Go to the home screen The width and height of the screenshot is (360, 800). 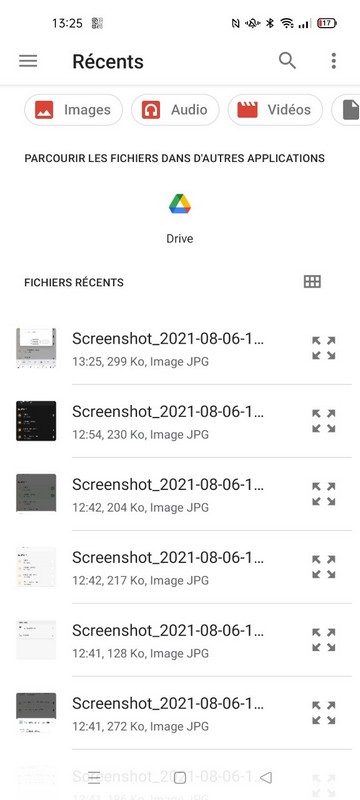(179, 778)
